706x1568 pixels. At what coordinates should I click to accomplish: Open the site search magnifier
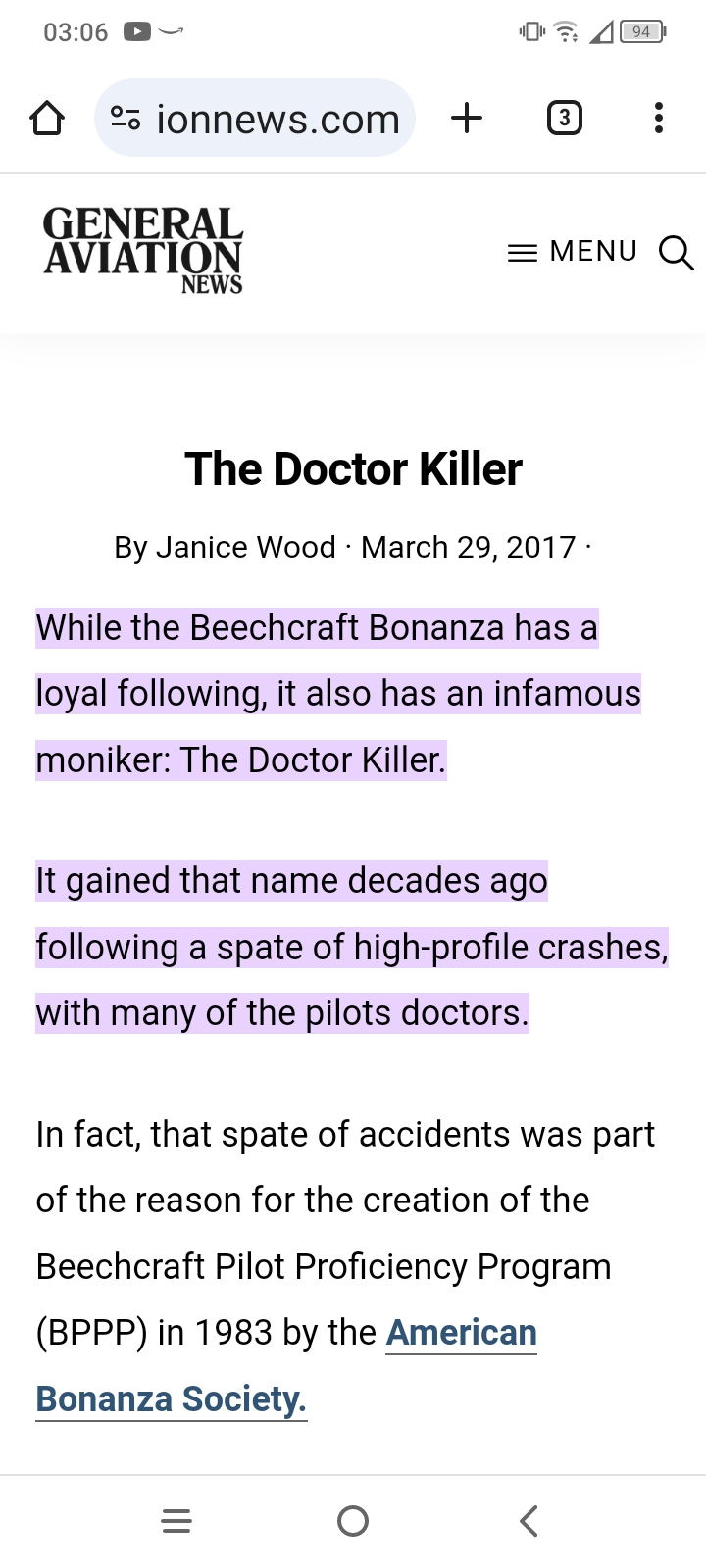[x=677, y=252]
